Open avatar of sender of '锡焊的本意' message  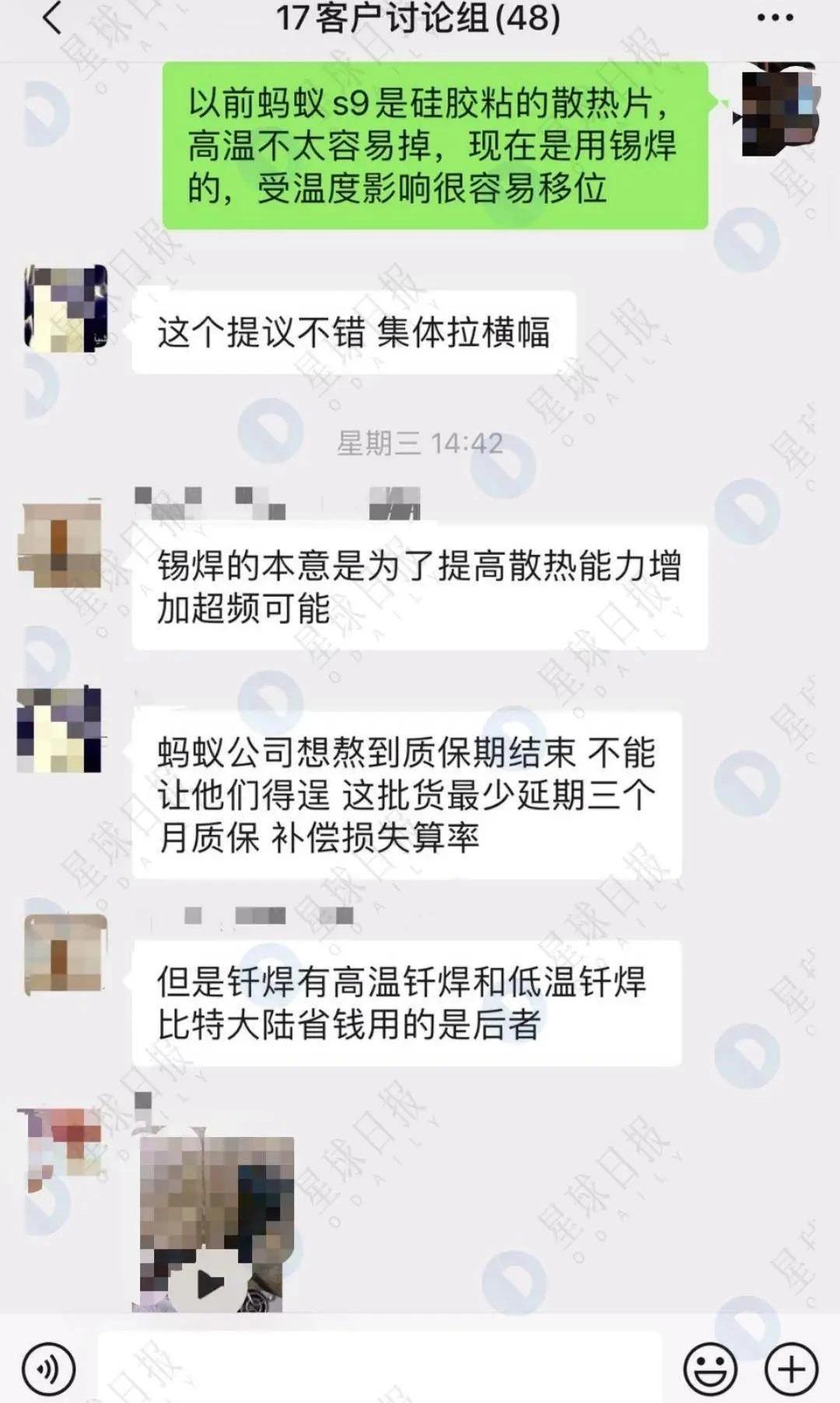(x=61, y=545)
